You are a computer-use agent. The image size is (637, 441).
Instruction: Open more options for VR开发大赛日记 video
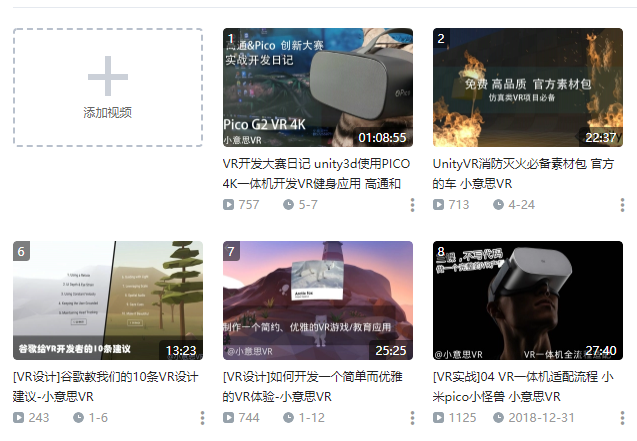[412, 205]
